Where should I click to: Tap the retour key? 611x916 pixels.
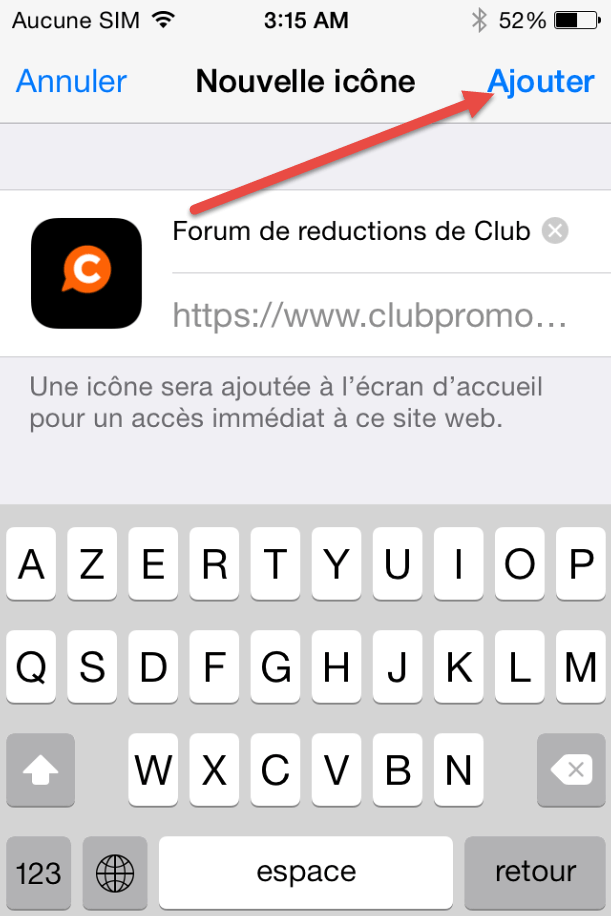[x=535, y=872]
